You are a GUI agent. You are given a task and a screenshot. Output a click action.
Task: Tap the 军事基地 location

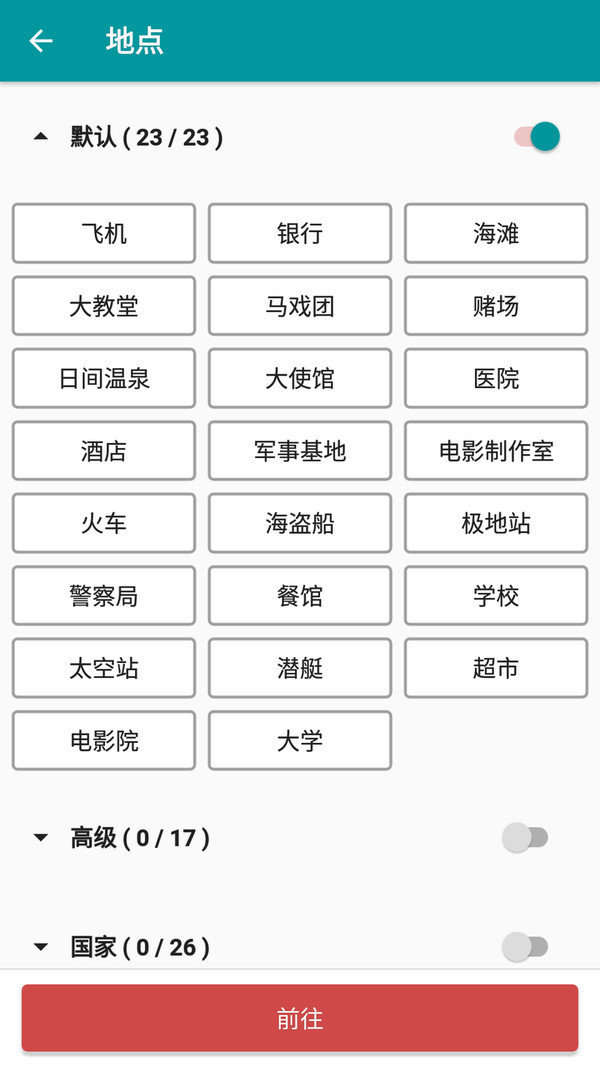point(300,451)
